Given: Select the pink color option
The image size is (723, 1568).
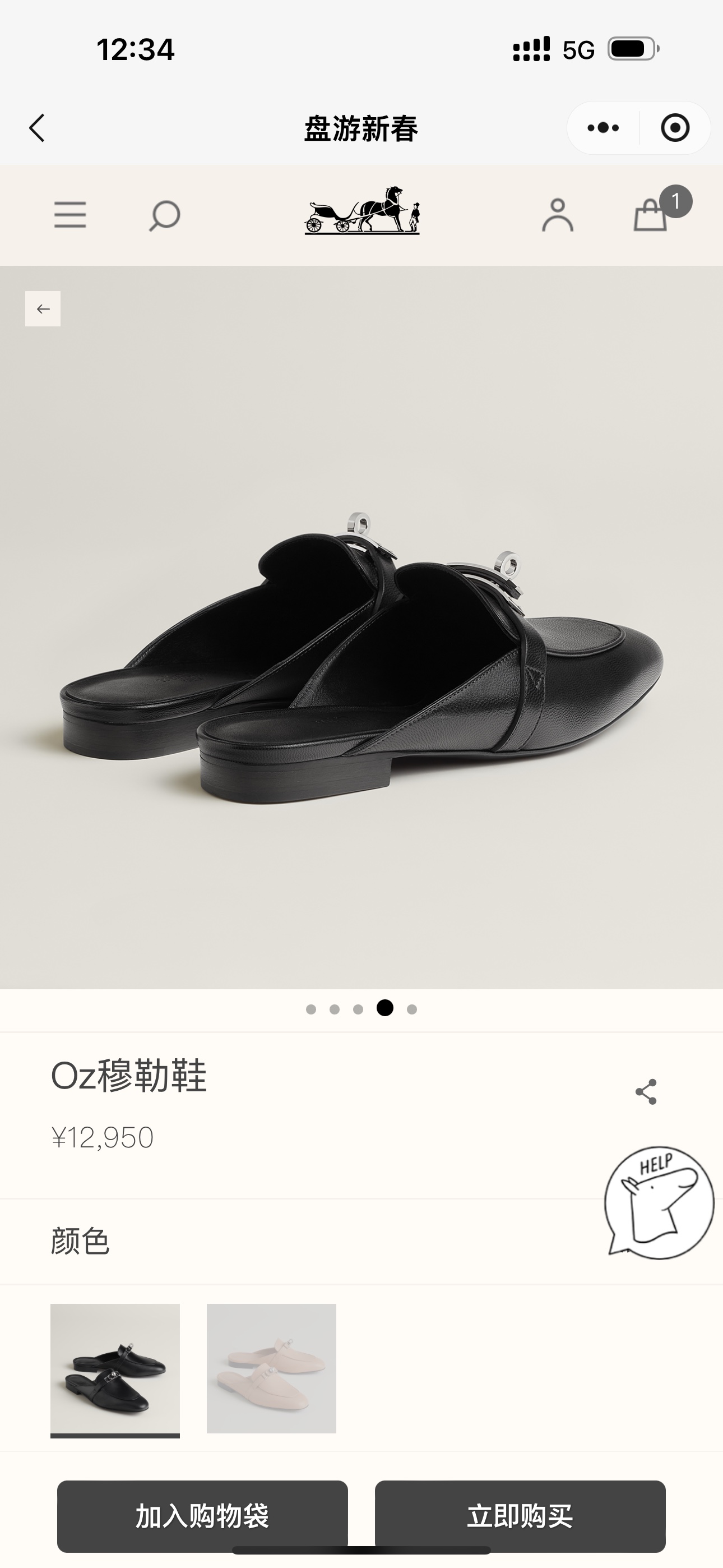Looking at the screenshot, I should 271,1368.
